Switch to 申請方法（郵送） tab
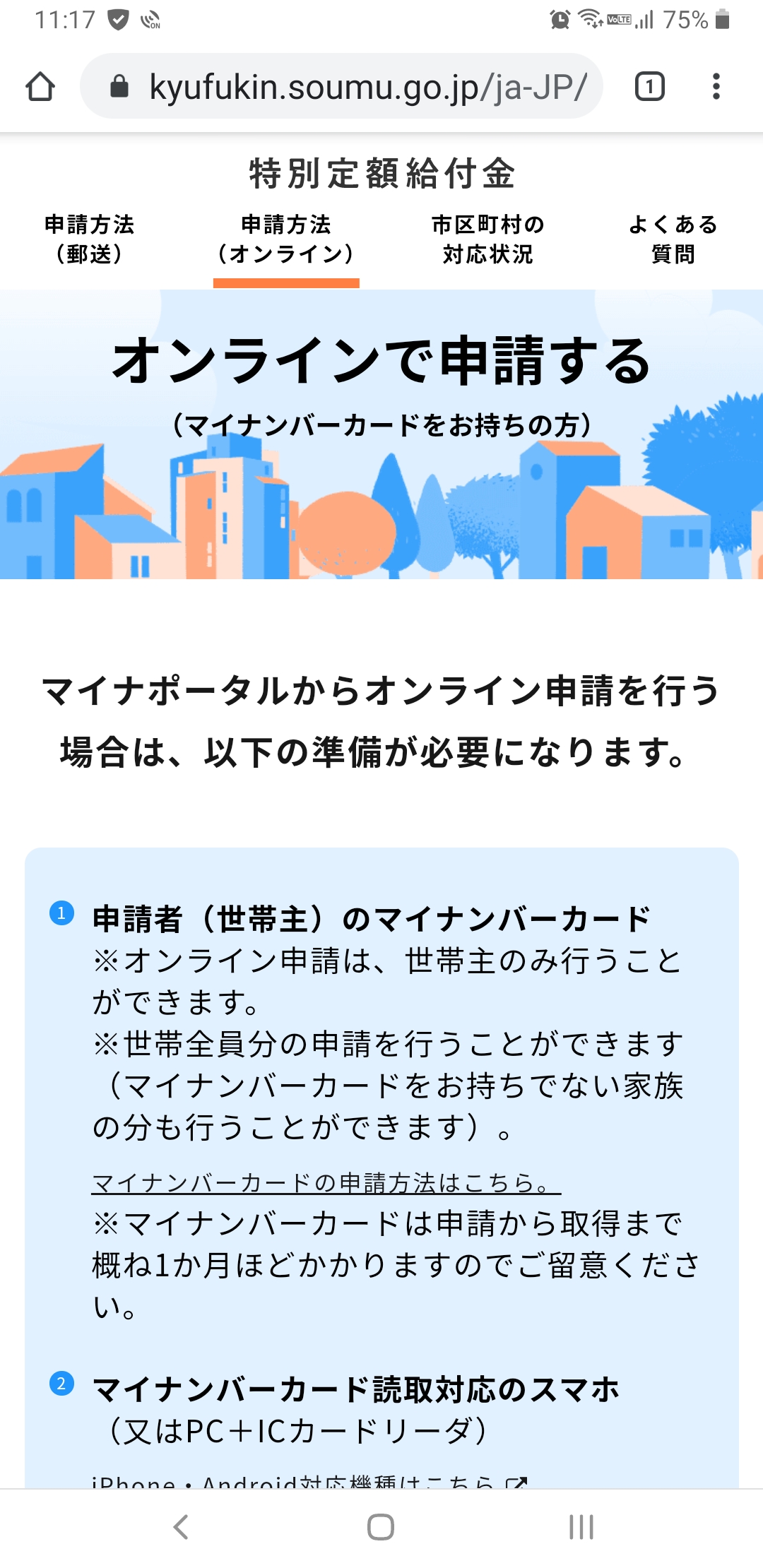 (90, 239)
